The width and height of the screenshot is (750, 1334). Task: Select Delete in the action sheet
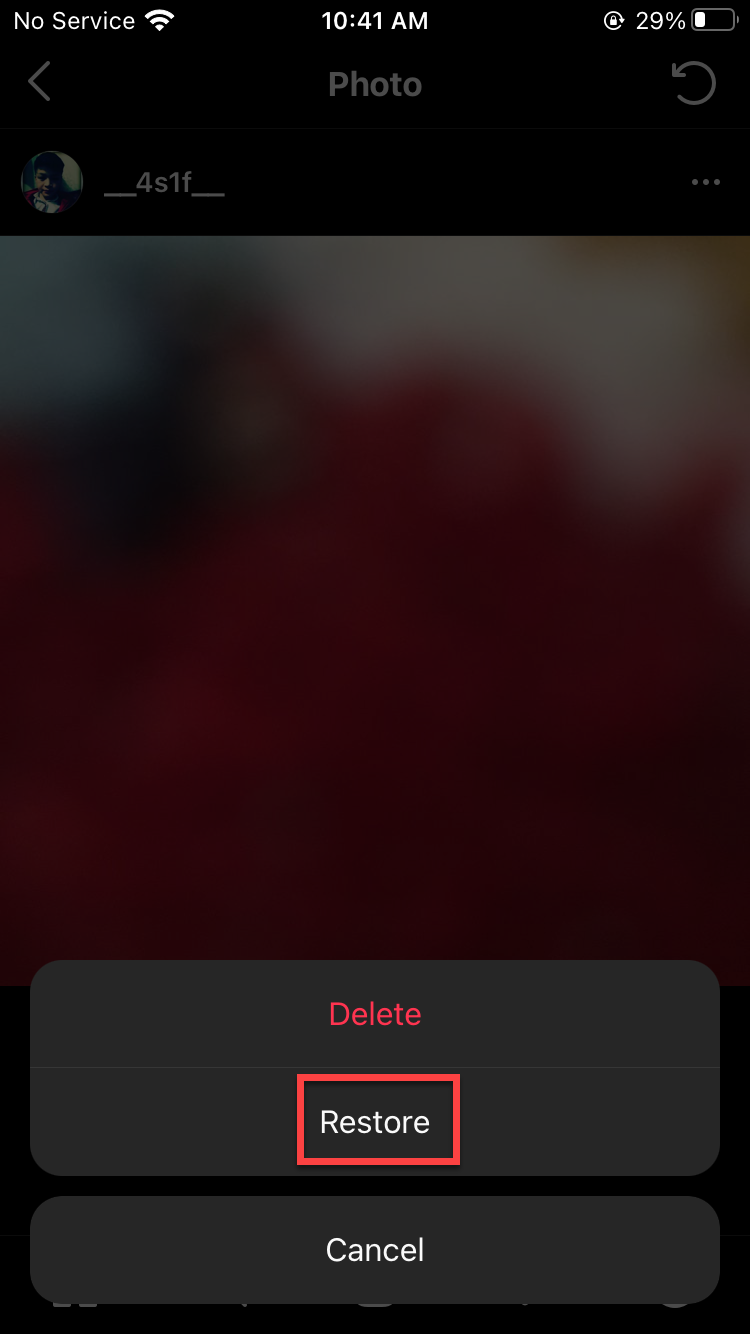click(375, 1014)
